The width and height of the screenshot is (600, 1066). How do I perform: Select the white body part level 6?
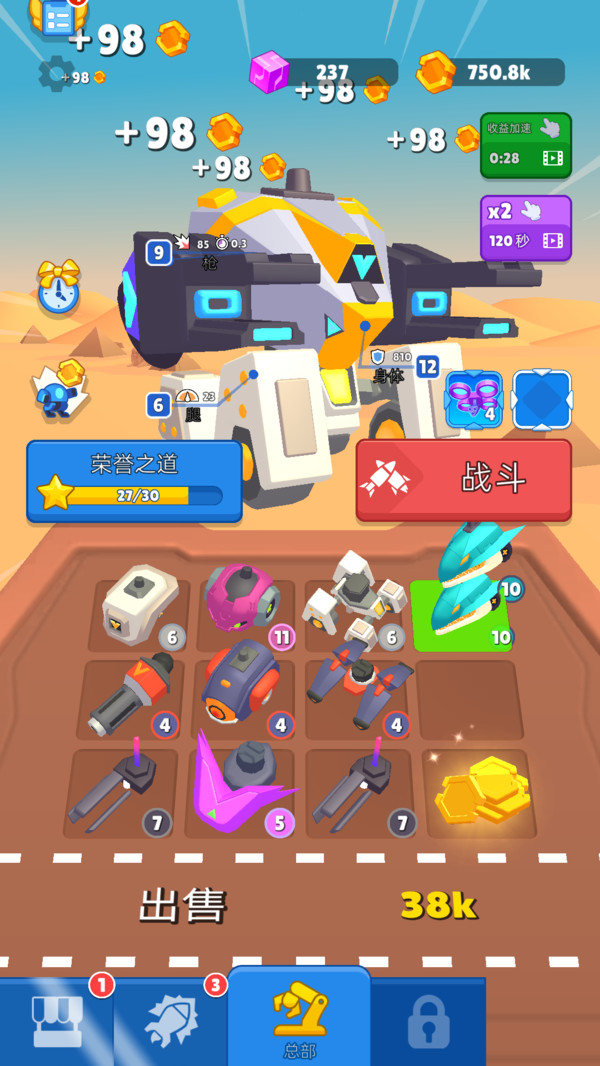point(140,601)
